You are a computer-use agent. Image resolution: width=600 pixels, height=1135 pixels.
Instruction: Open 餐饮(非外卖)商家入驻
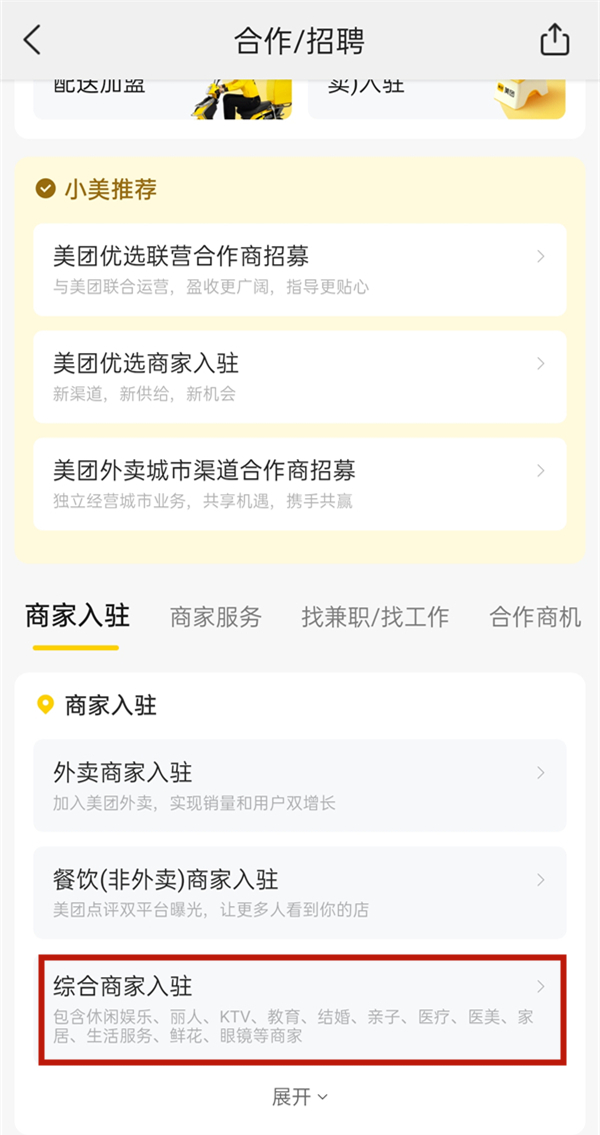[300, 893]
